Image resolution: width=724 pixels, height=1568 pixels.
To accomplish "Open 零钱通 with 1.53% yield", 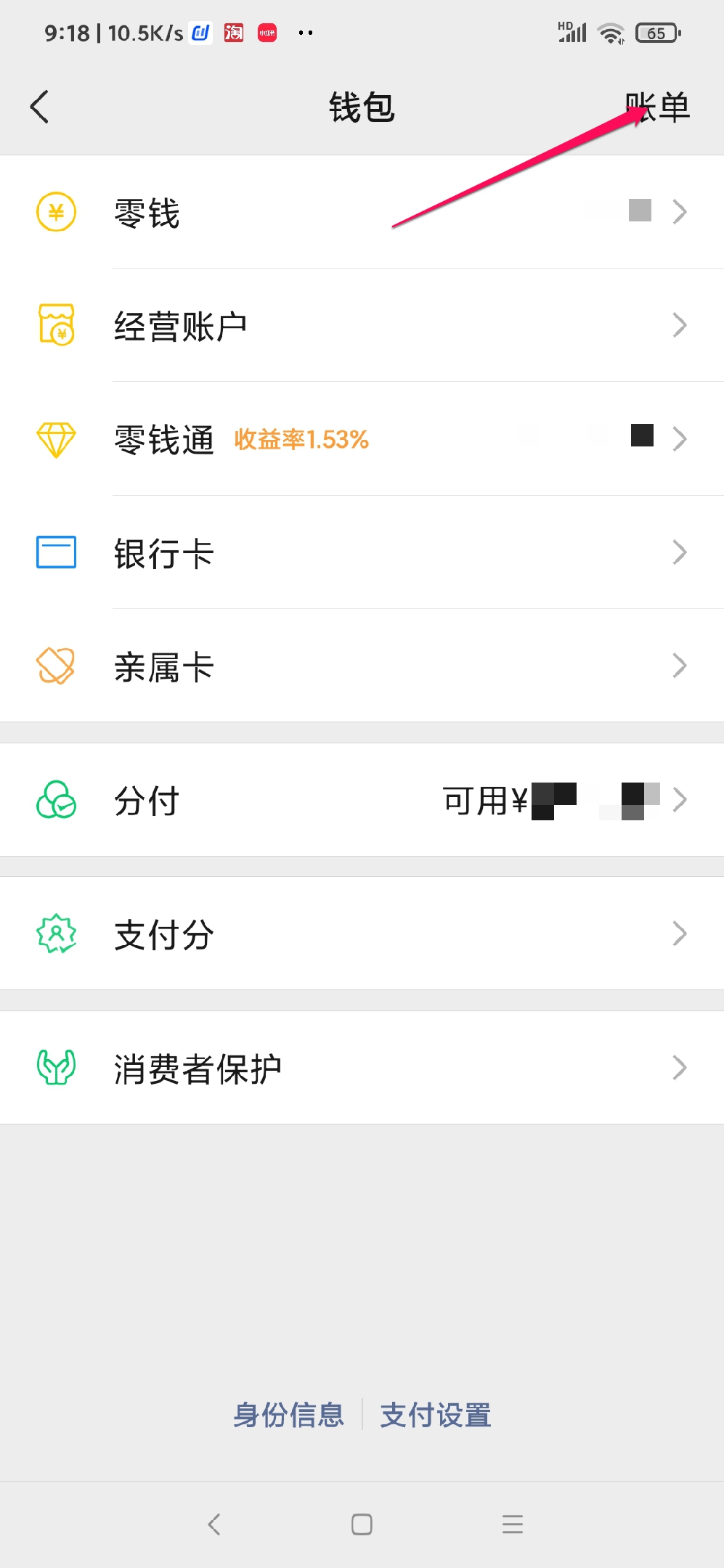I will (x=362, y=439).
